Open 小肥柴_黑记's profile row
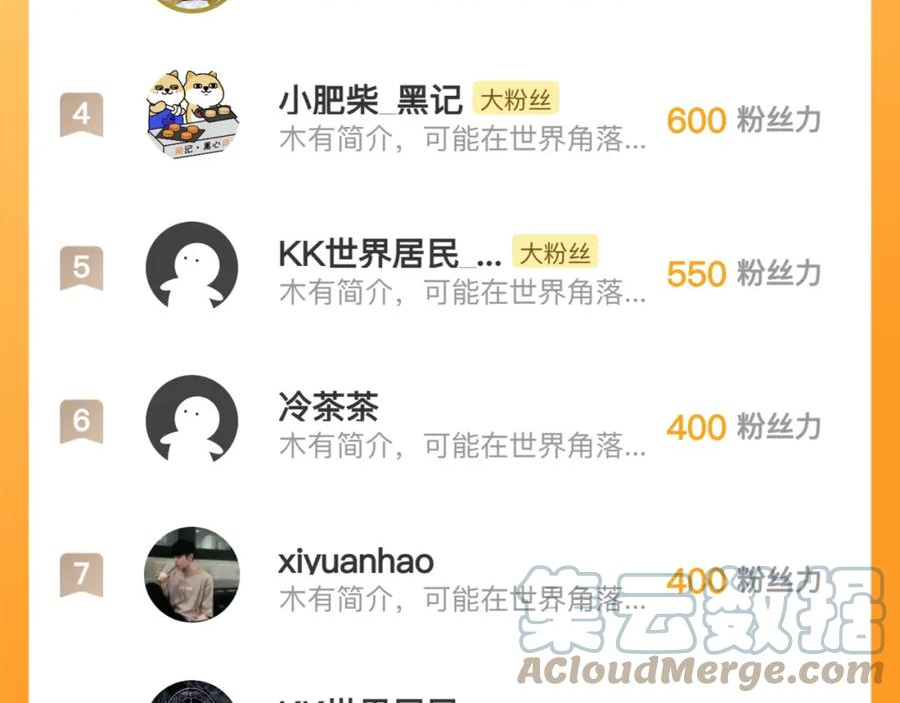This screenshot has height=703, width=900. tap(370, 100)
